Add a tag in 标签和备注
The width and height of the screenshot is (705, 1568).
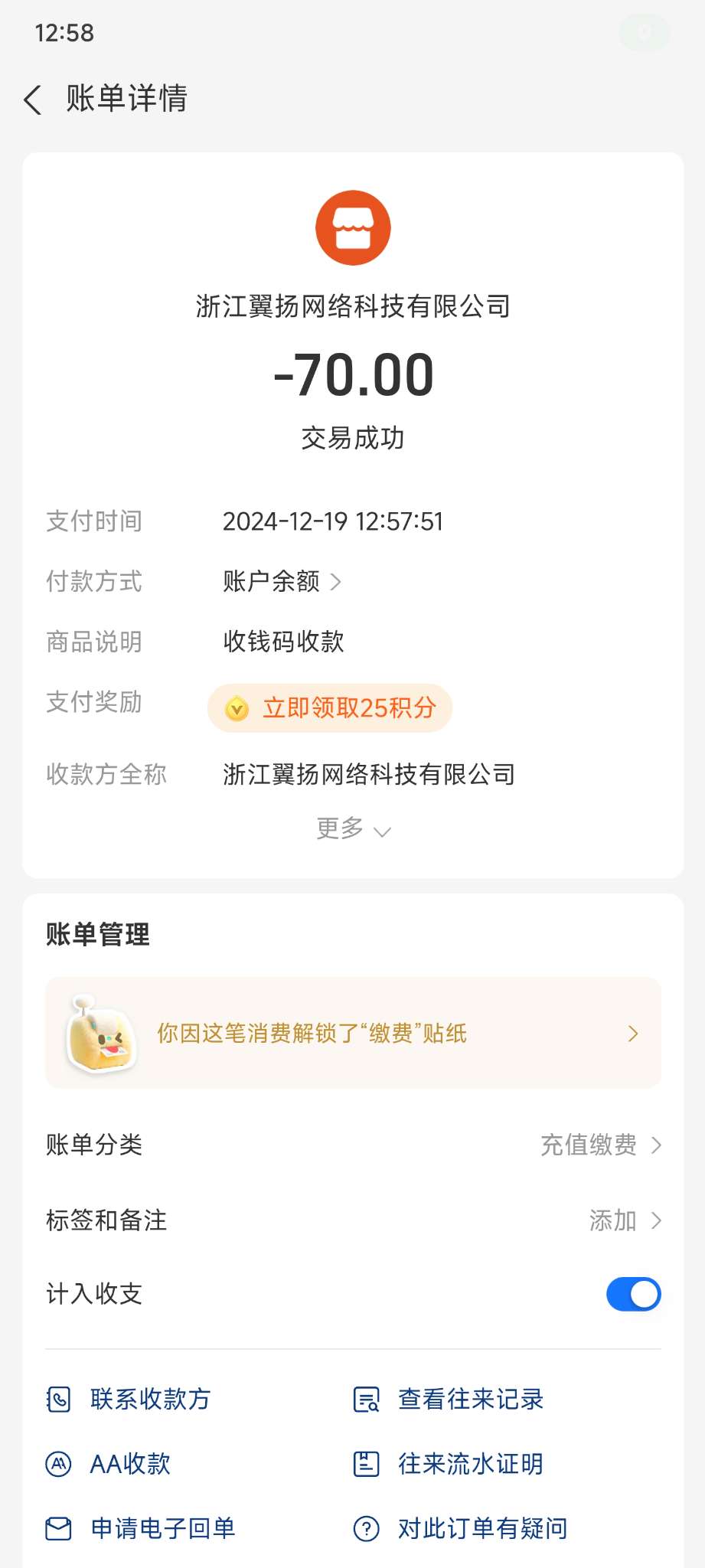click(x=623, y=1220)
